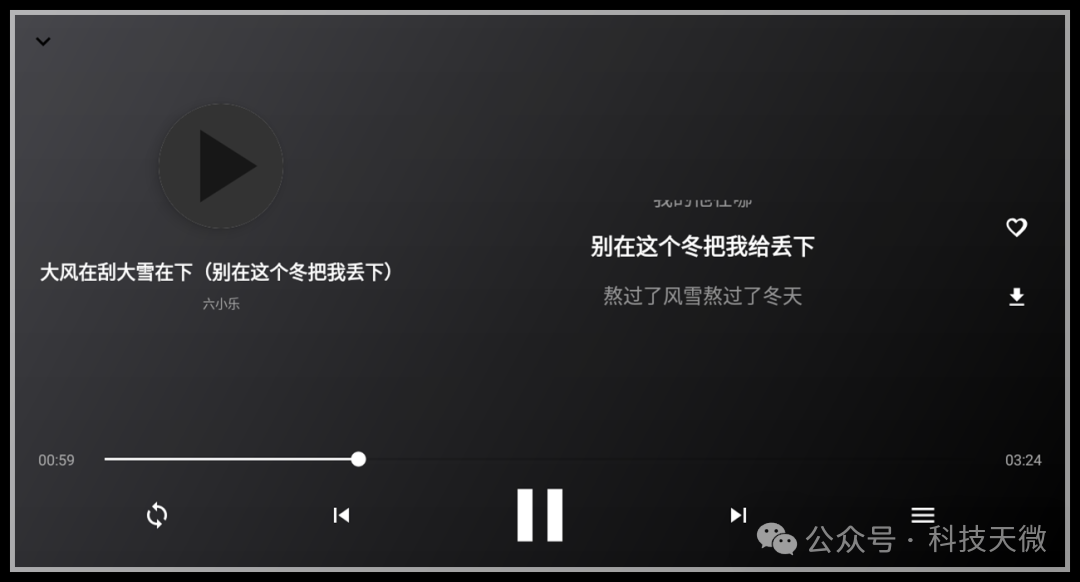Skip to the next track
This screenshot has height=582, width=1080.
tap(738, 515)
